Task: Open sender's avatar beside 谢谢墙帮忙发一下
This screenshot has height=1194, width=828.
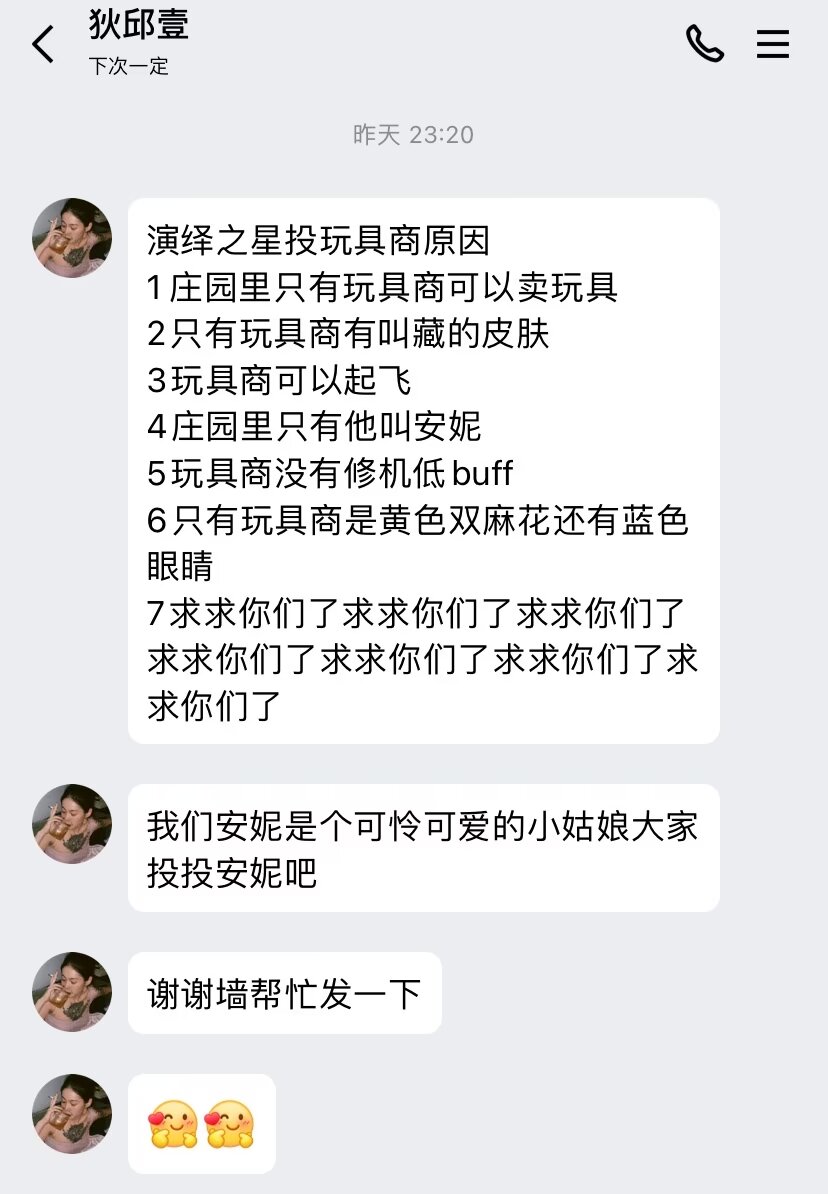Action: 72,991
